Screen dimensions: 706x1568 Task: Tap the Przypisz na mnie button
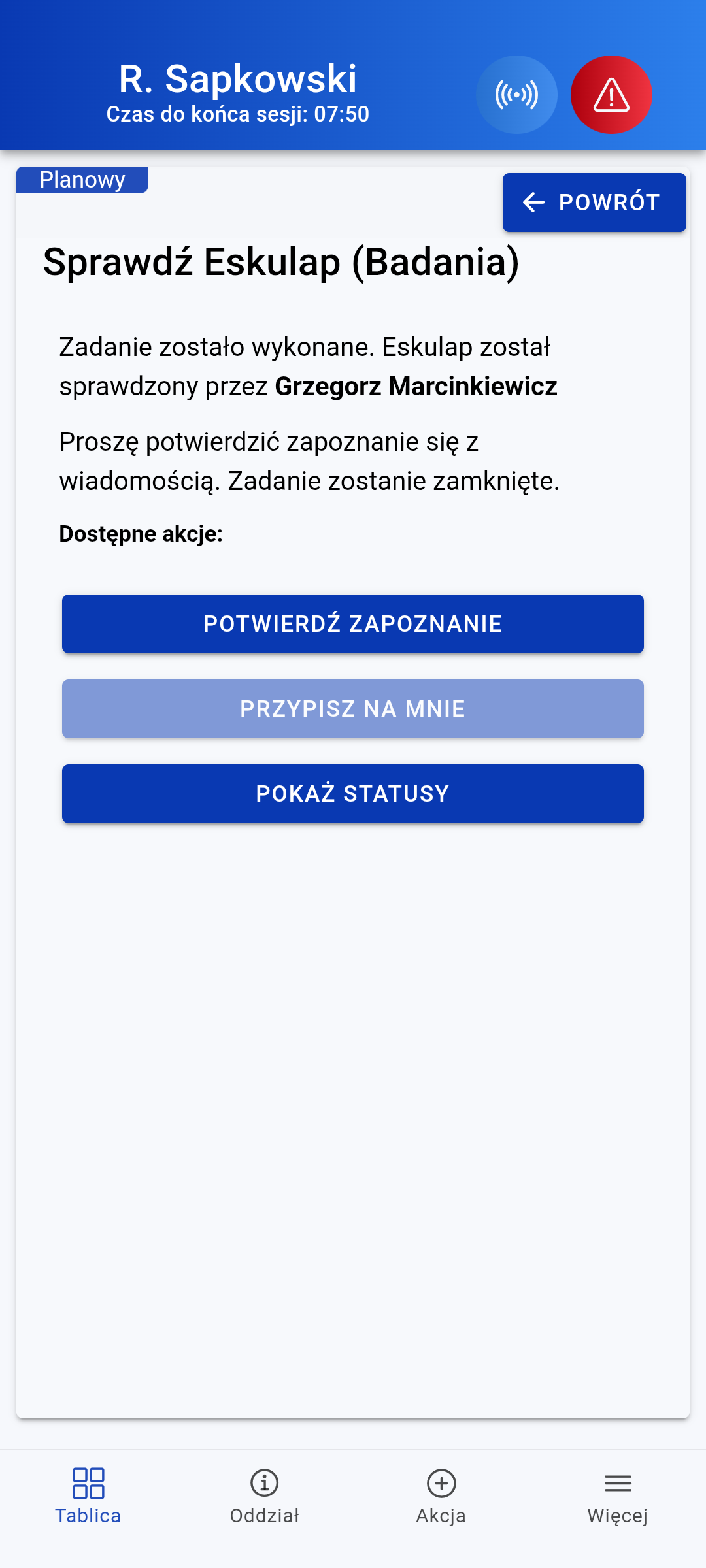(x=353, y=709)
